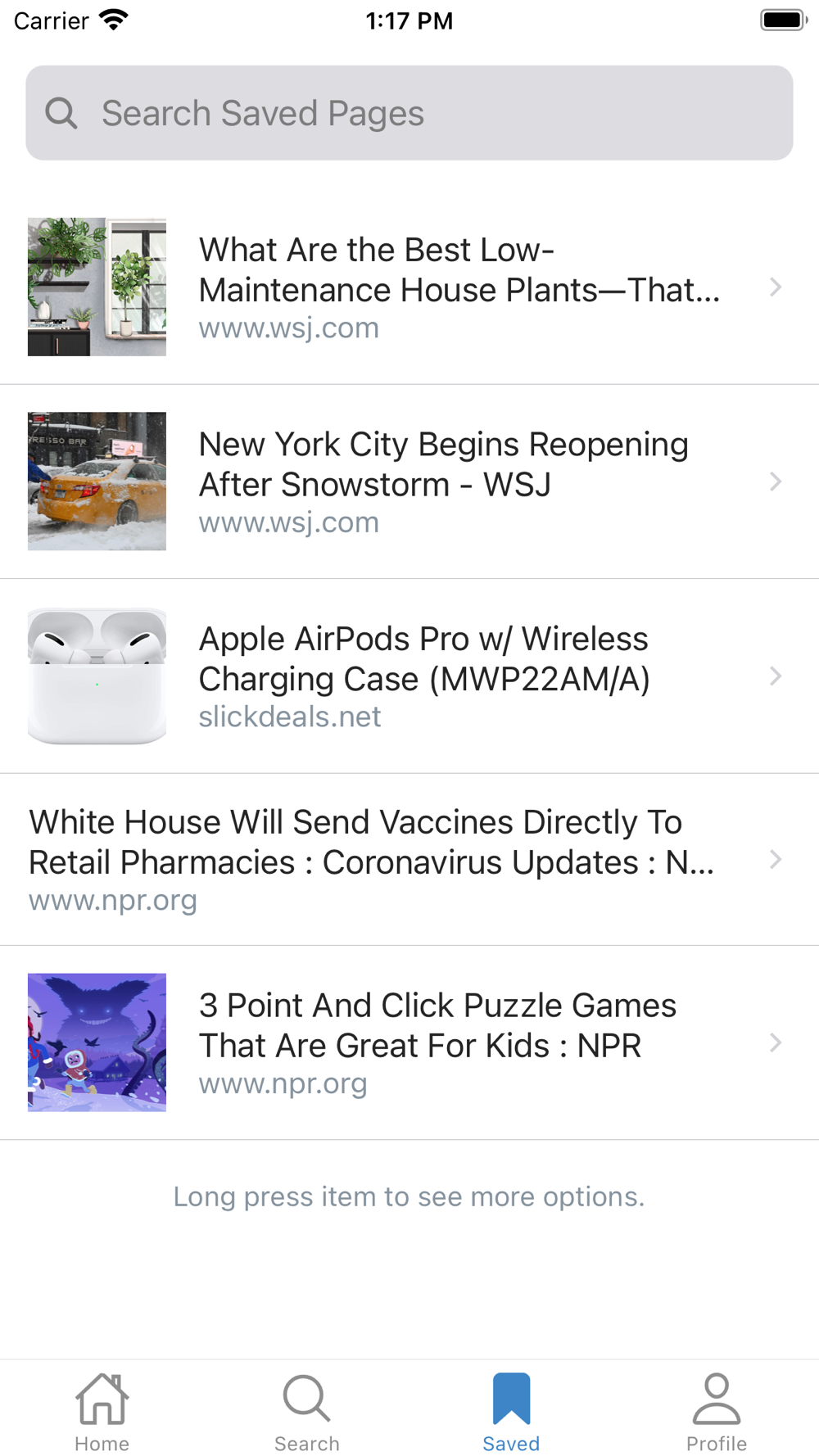
Task: Open the White House vaccines NPR article
Action: click(x=393, y=860)
